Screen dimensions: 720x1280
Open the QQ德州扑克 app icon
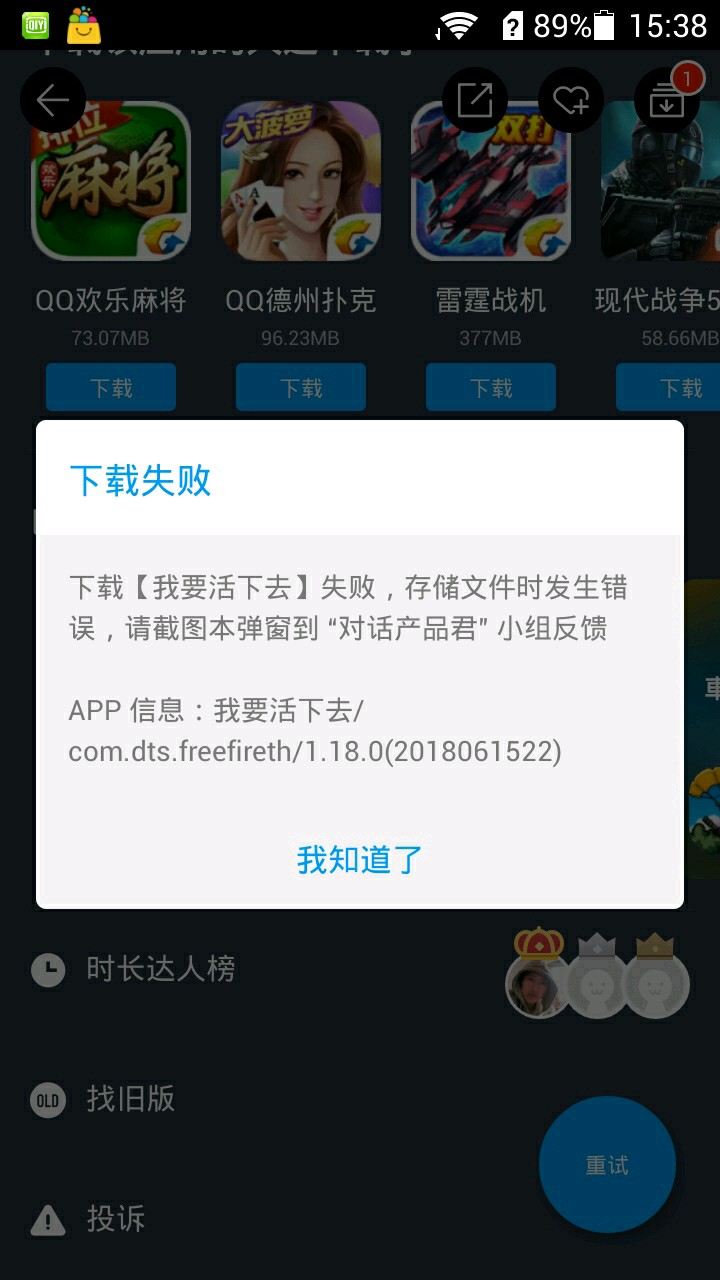point(301,182)
